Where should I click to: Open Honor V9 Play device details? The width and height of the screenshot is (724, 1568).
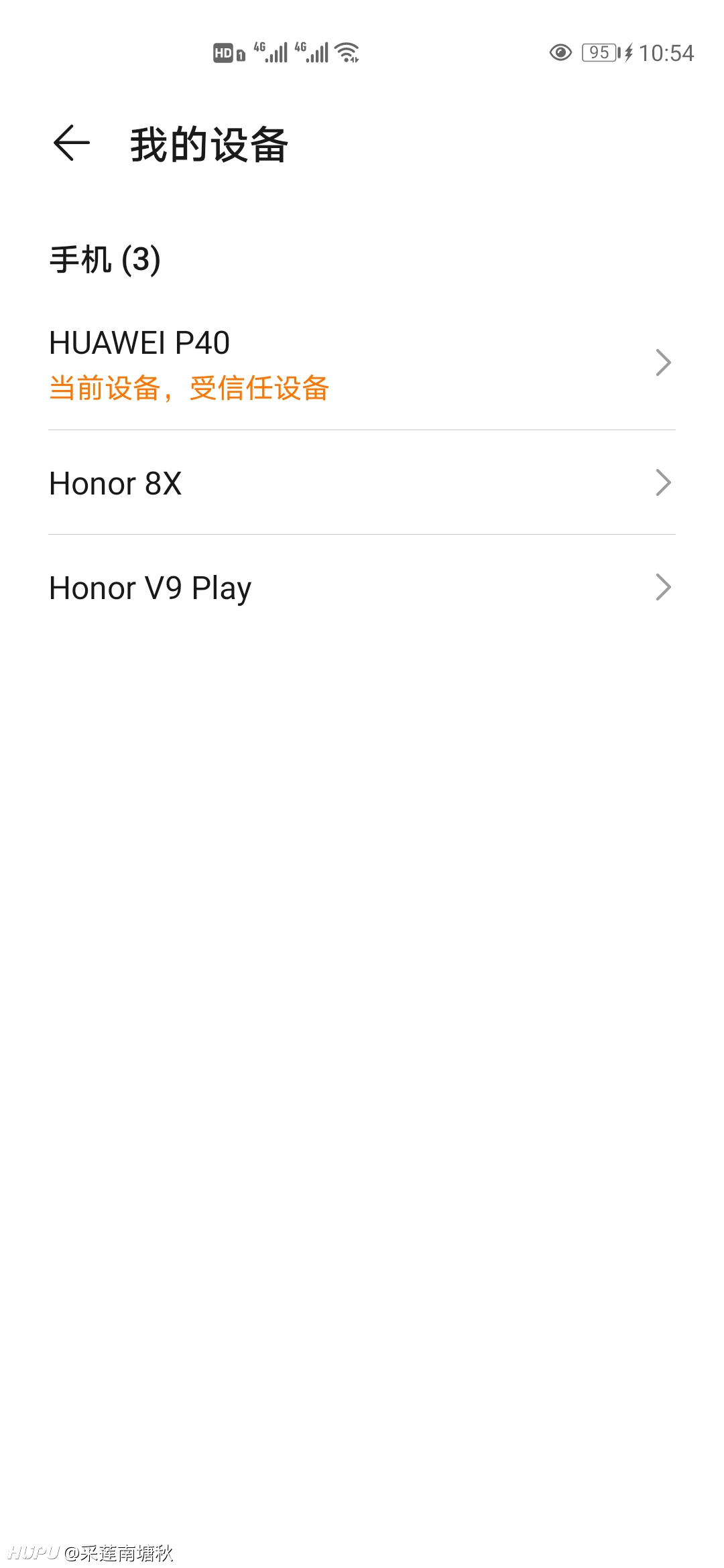(362, 587)
